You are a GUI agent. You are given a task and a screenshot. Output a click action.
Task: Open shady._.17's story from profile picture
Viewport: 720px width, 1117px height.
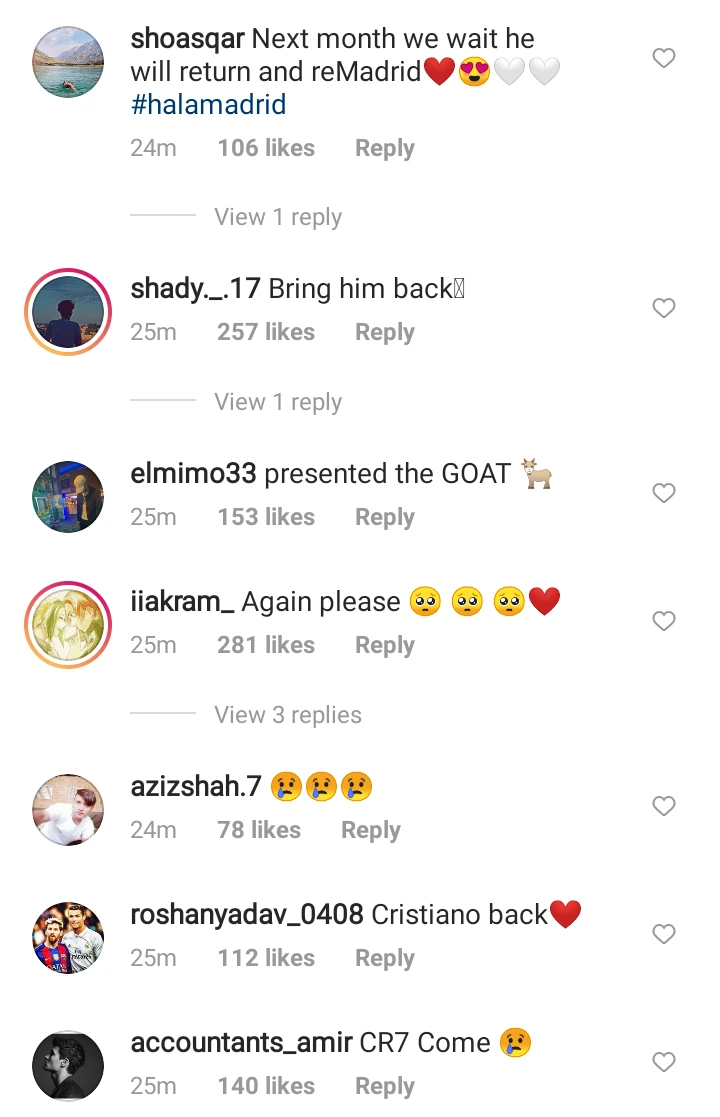click(x=68, y=311)
